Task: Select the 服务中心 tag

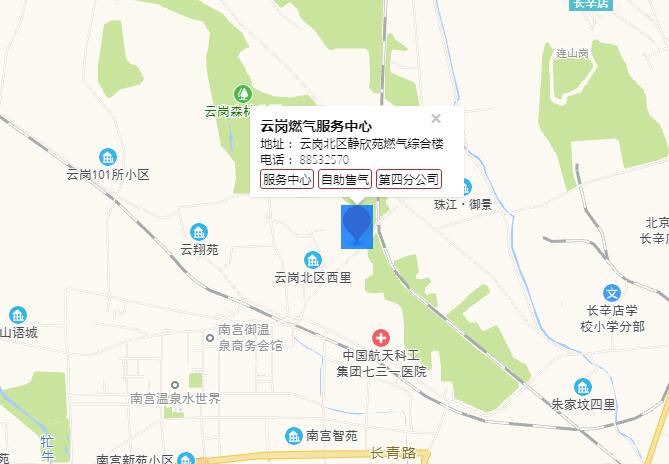Action: click(x=287, y=180)
